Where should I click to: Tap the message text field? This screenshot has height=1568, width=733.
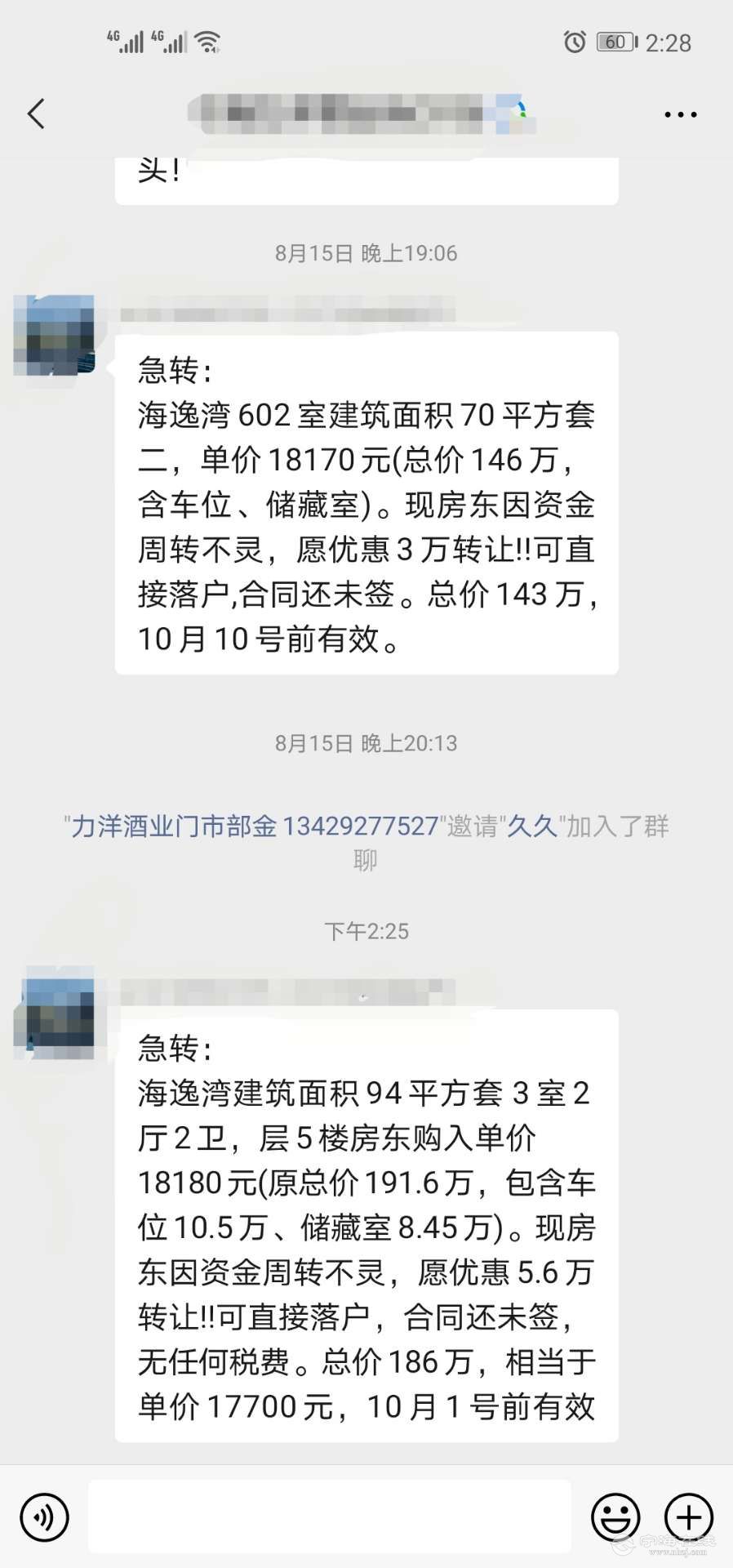tap(329, 1517)
